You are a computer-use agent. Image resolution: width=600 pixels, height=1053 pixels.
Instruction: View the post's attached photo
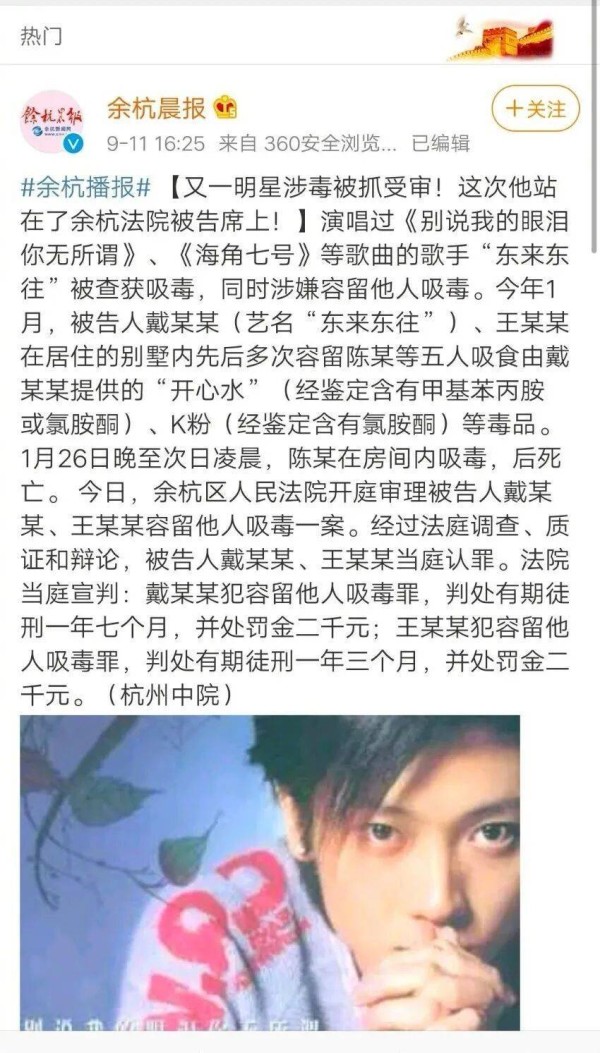pyautogui.click(x=270, y=870)
